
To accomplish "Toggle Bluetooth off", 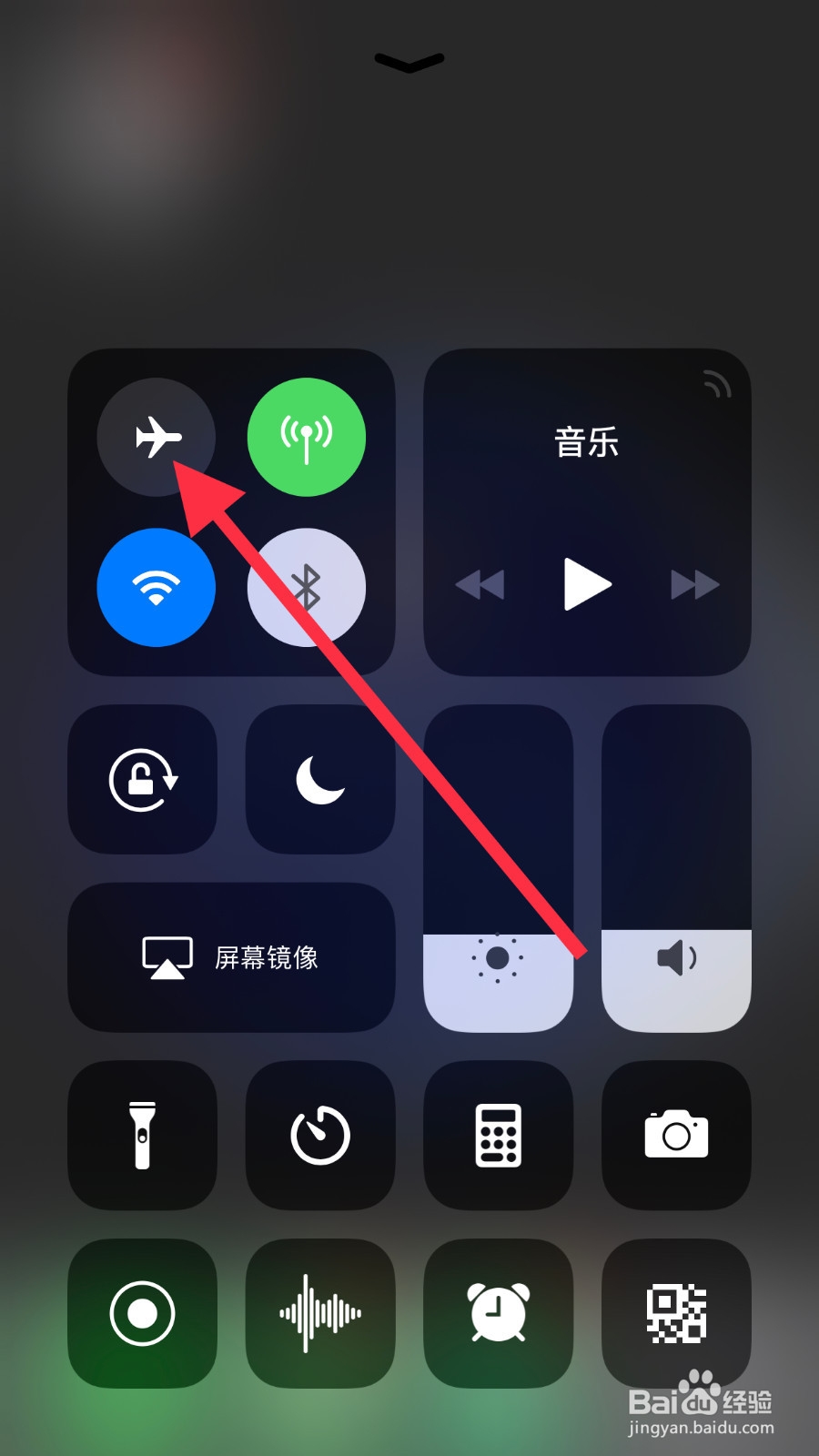I will [x=307, y=588].
